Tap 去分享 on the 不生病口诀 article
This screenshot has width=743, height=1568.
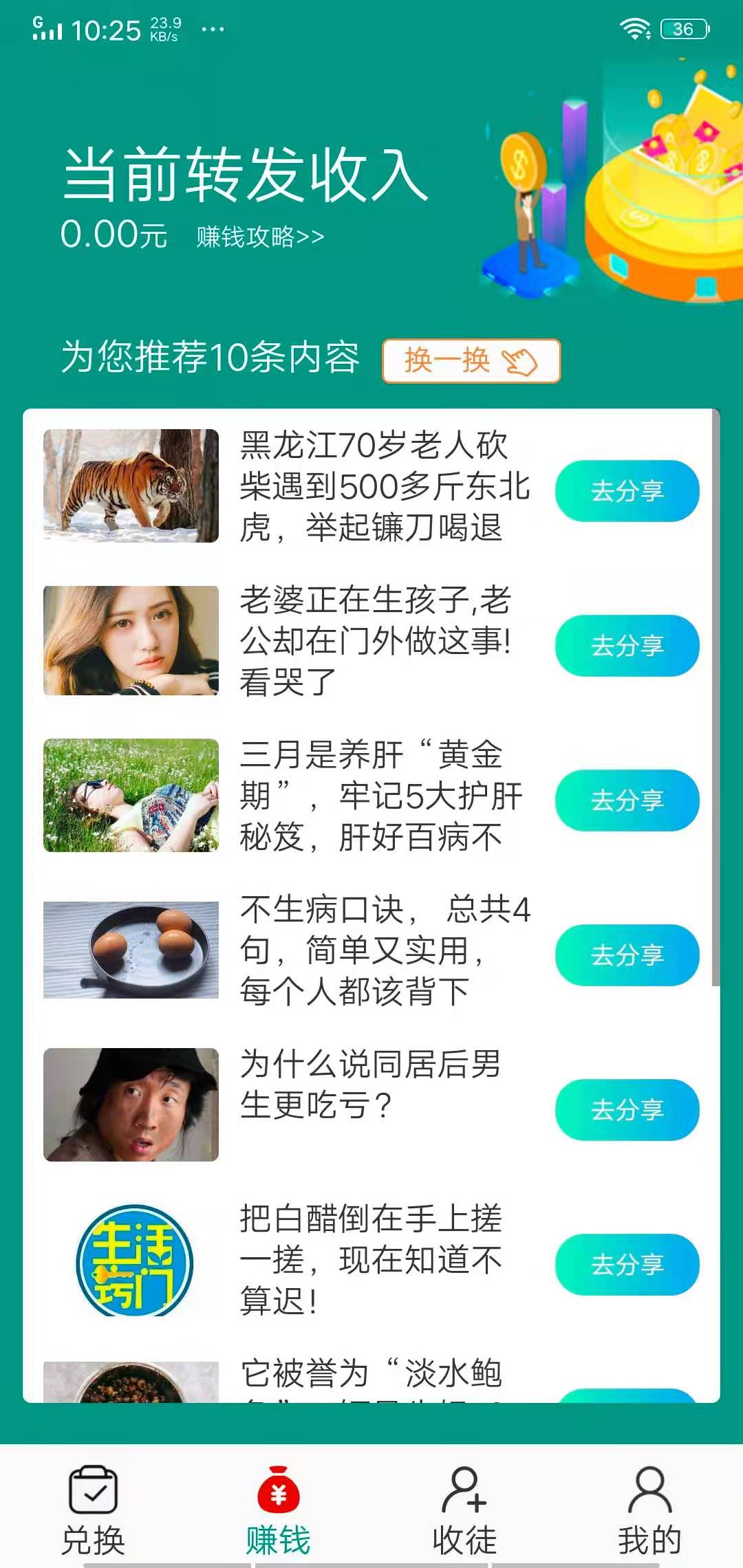click(x=628, y=954)
